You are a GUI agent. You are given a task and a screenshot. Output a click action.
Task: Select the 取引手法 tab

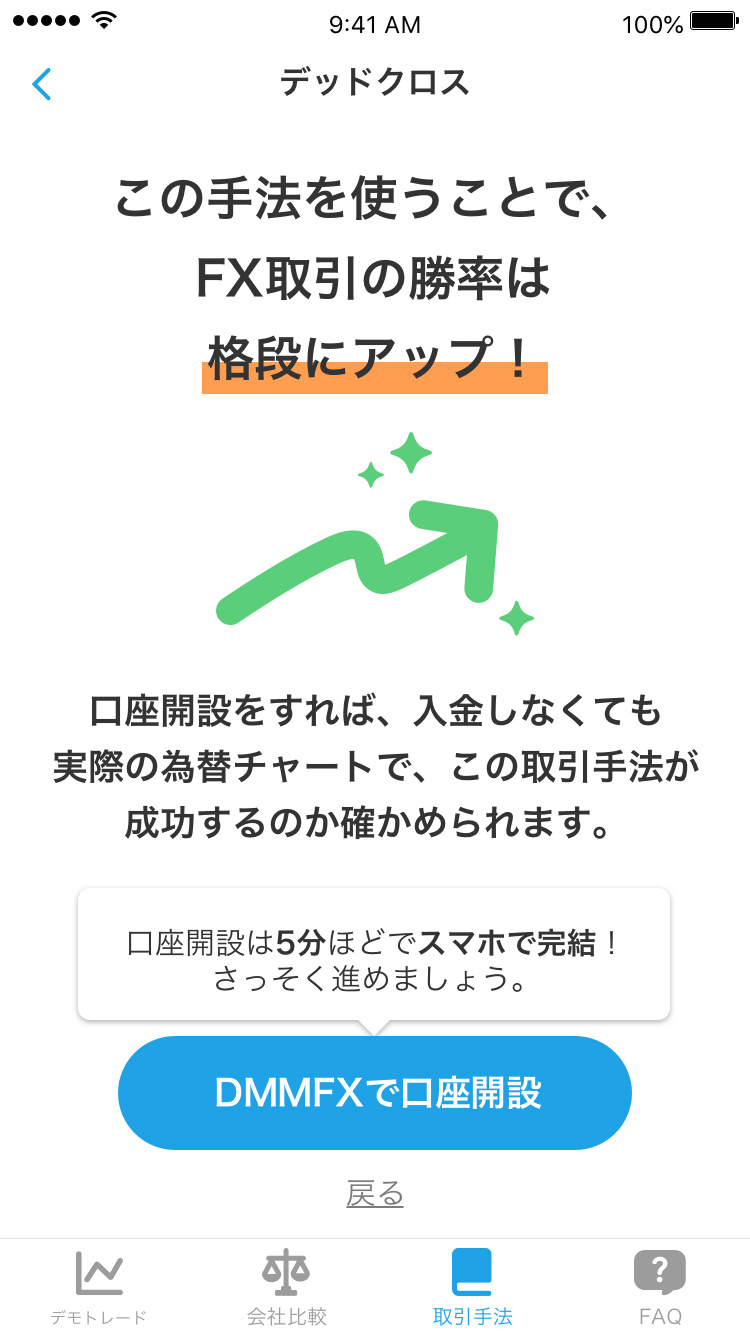point(472,1287)
